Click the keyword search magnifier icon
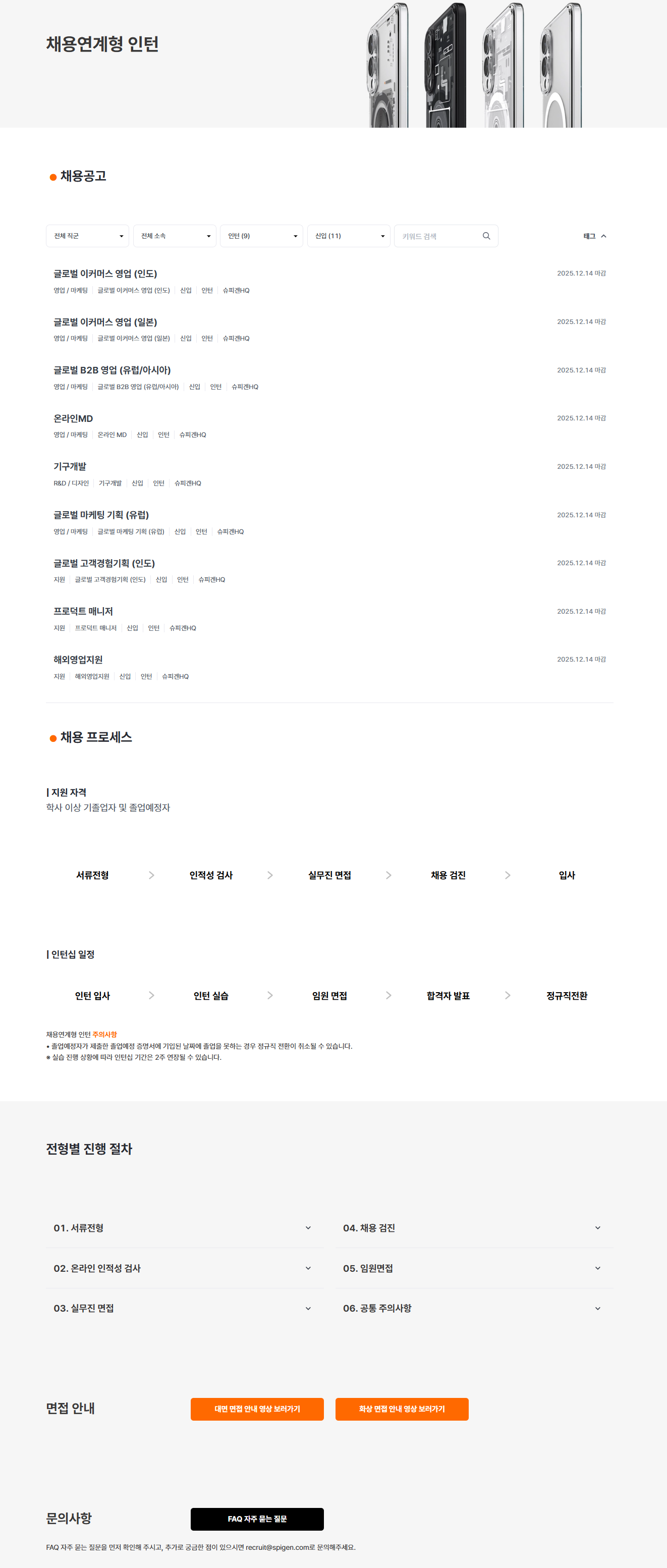This screenshot has height=1568, width=667. coord(486,236)
